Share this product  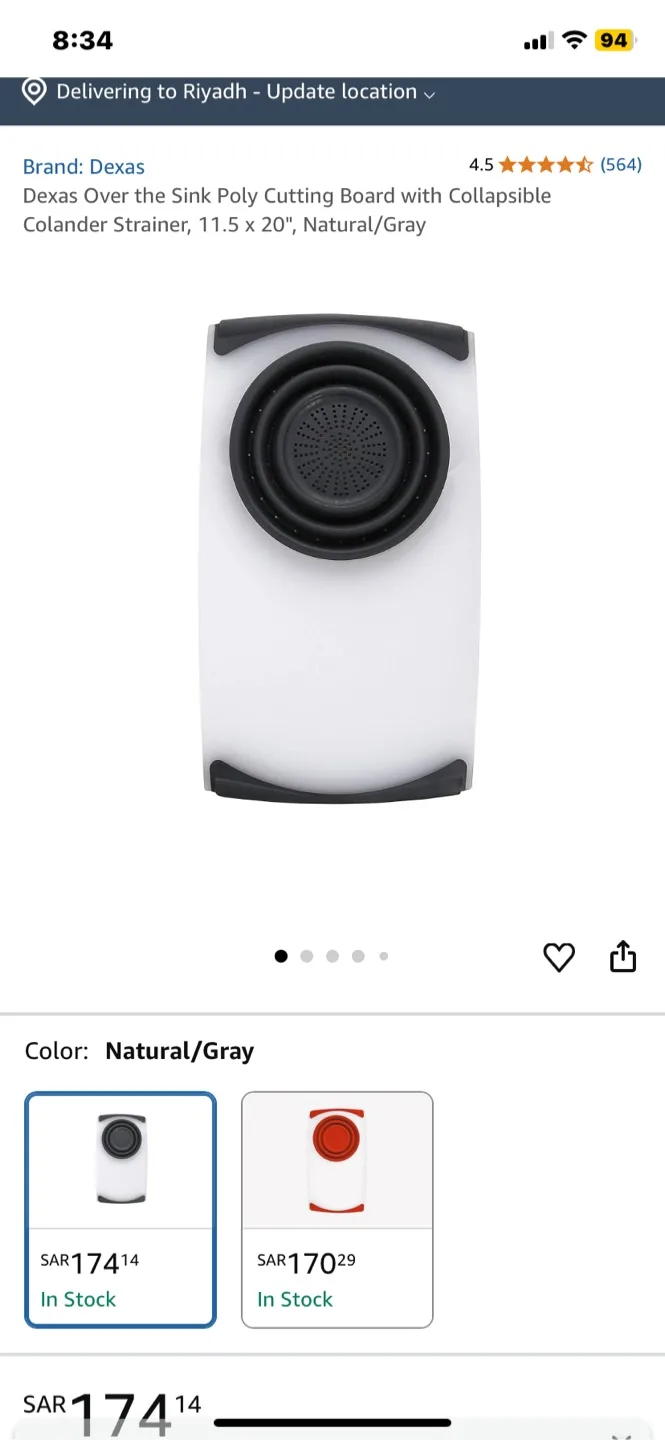pyautogui.click(x=623, y=956)
